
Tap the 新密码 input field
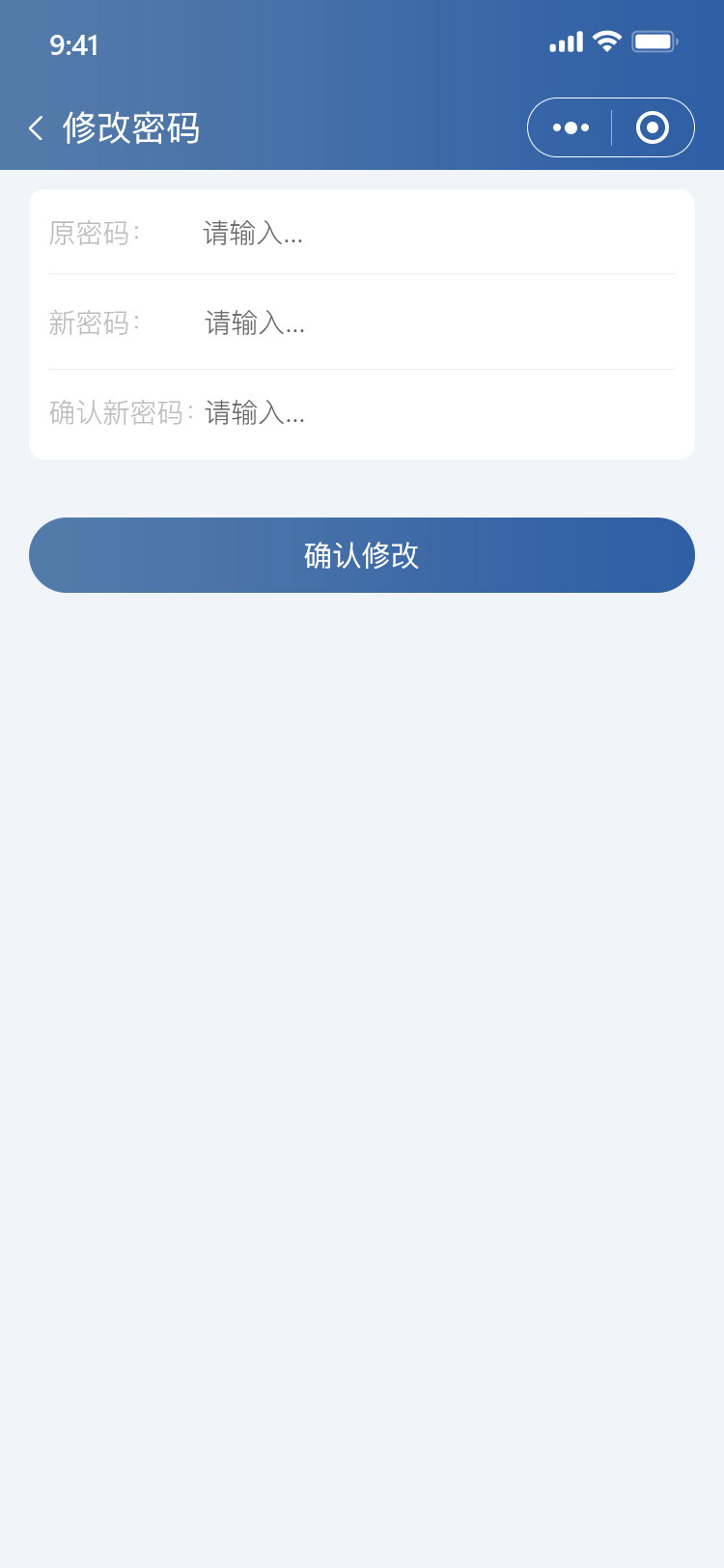click(439, 322)
